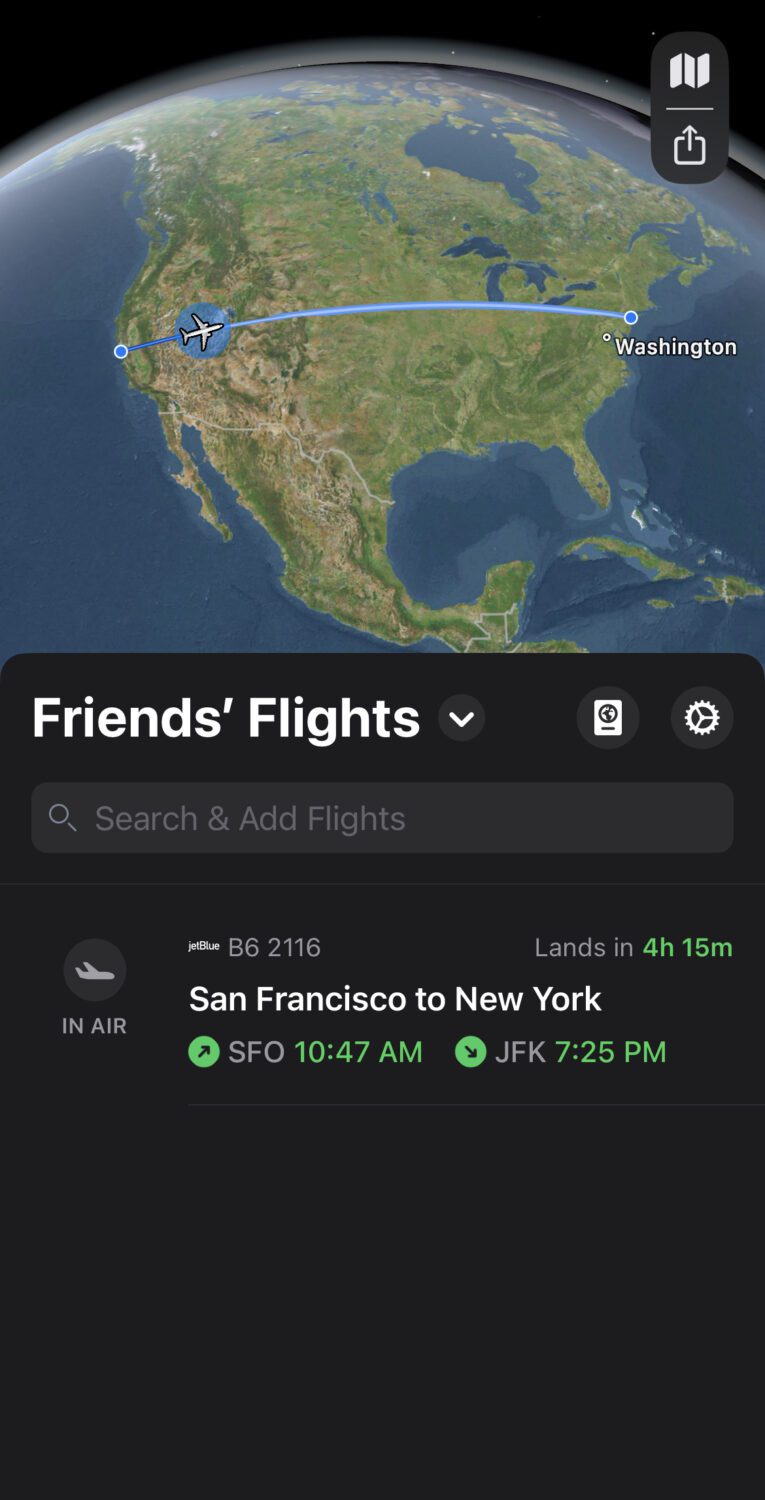Tap the Lands in 4h 15m text
The image size is (765, 1500).
pos(633,946)
